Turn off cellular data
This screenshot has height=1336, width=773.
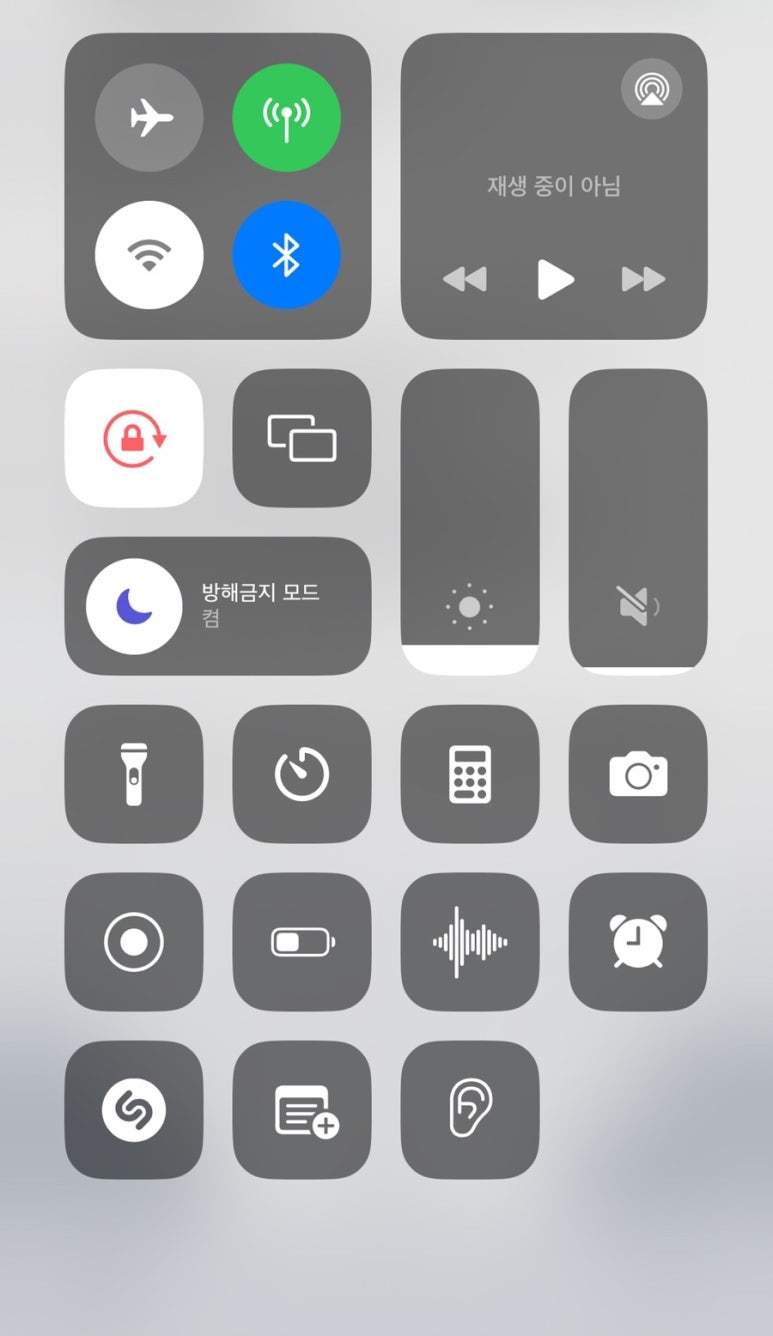pos(286,118)
